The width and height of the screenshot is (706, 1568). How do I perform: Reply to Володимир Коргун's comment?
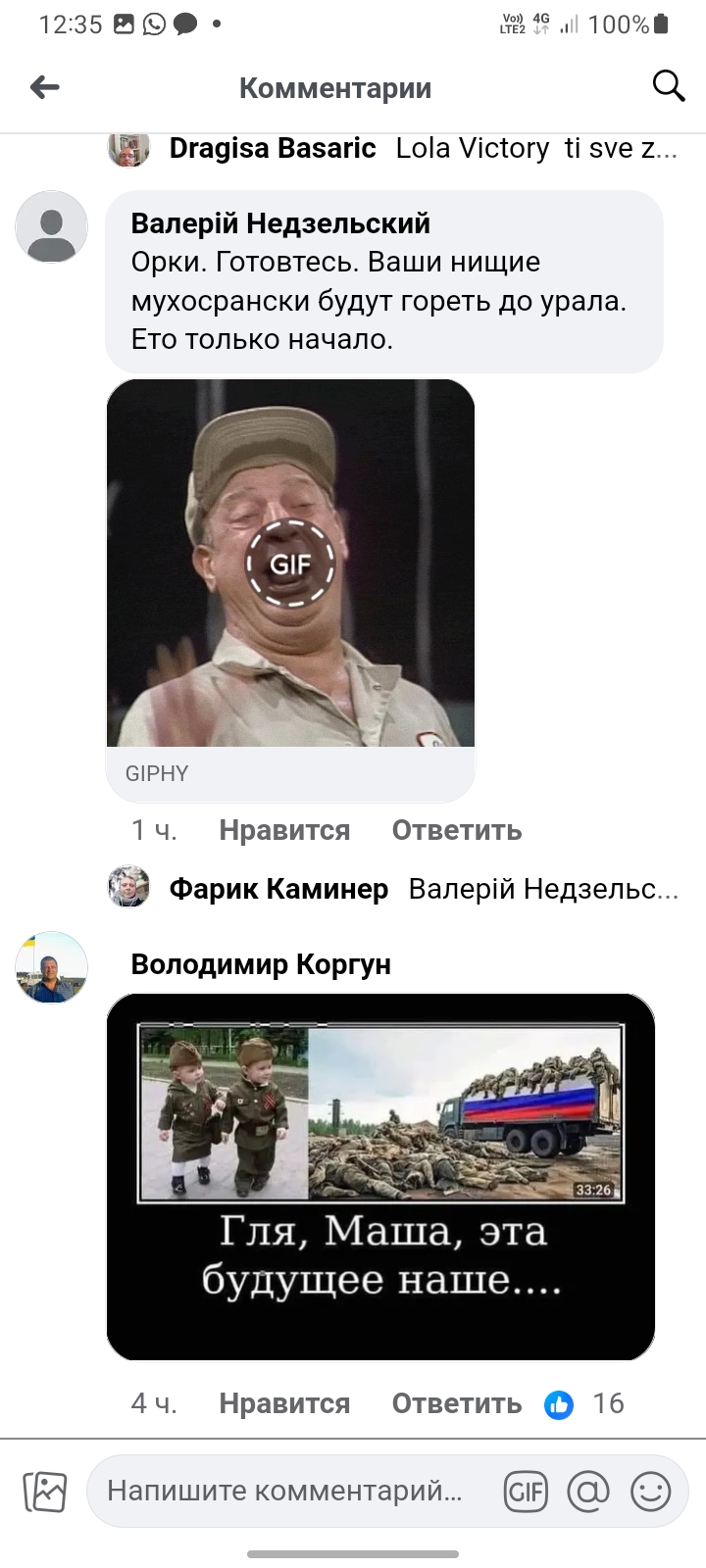457,1403
